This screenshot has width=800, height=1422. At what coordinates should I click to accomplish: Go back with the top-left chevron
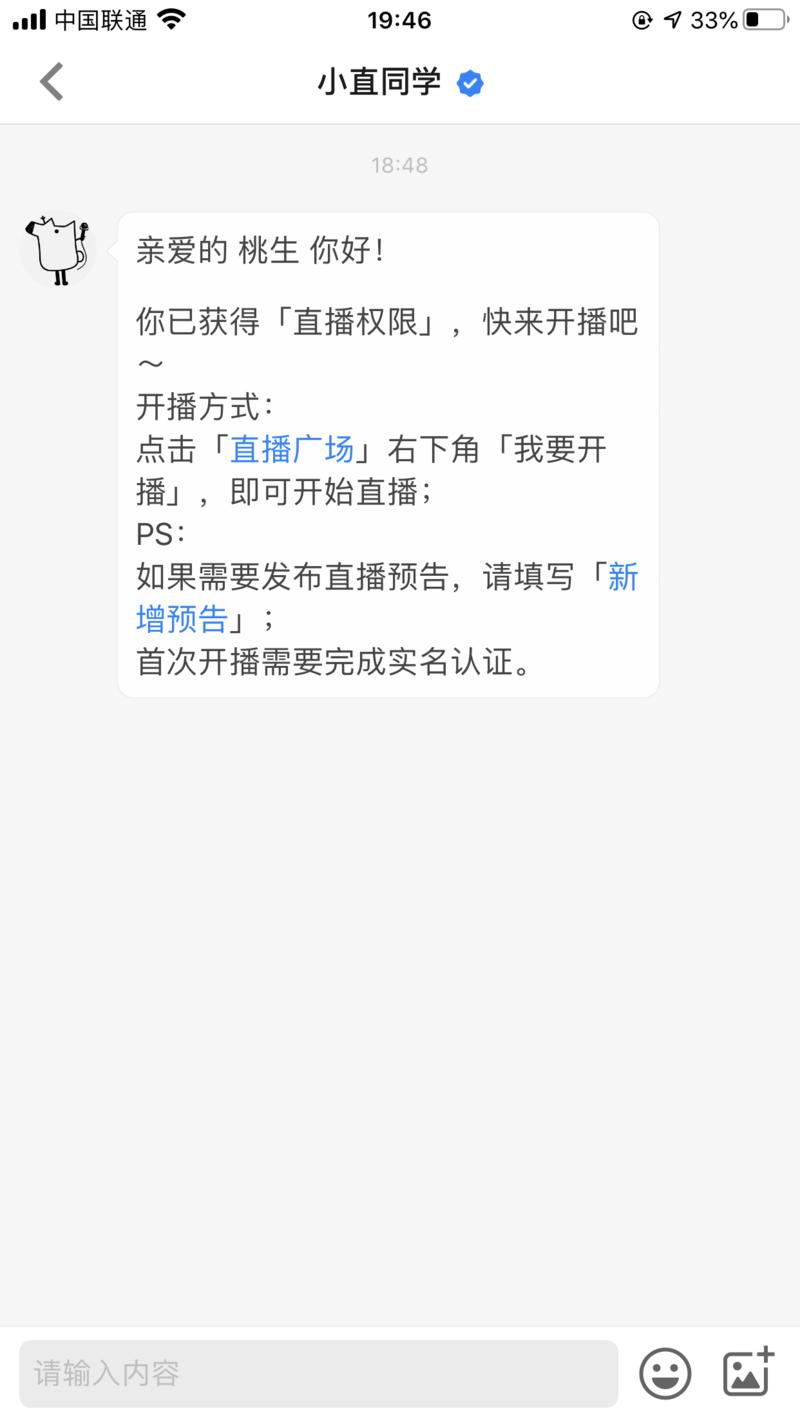pos(49,83)
